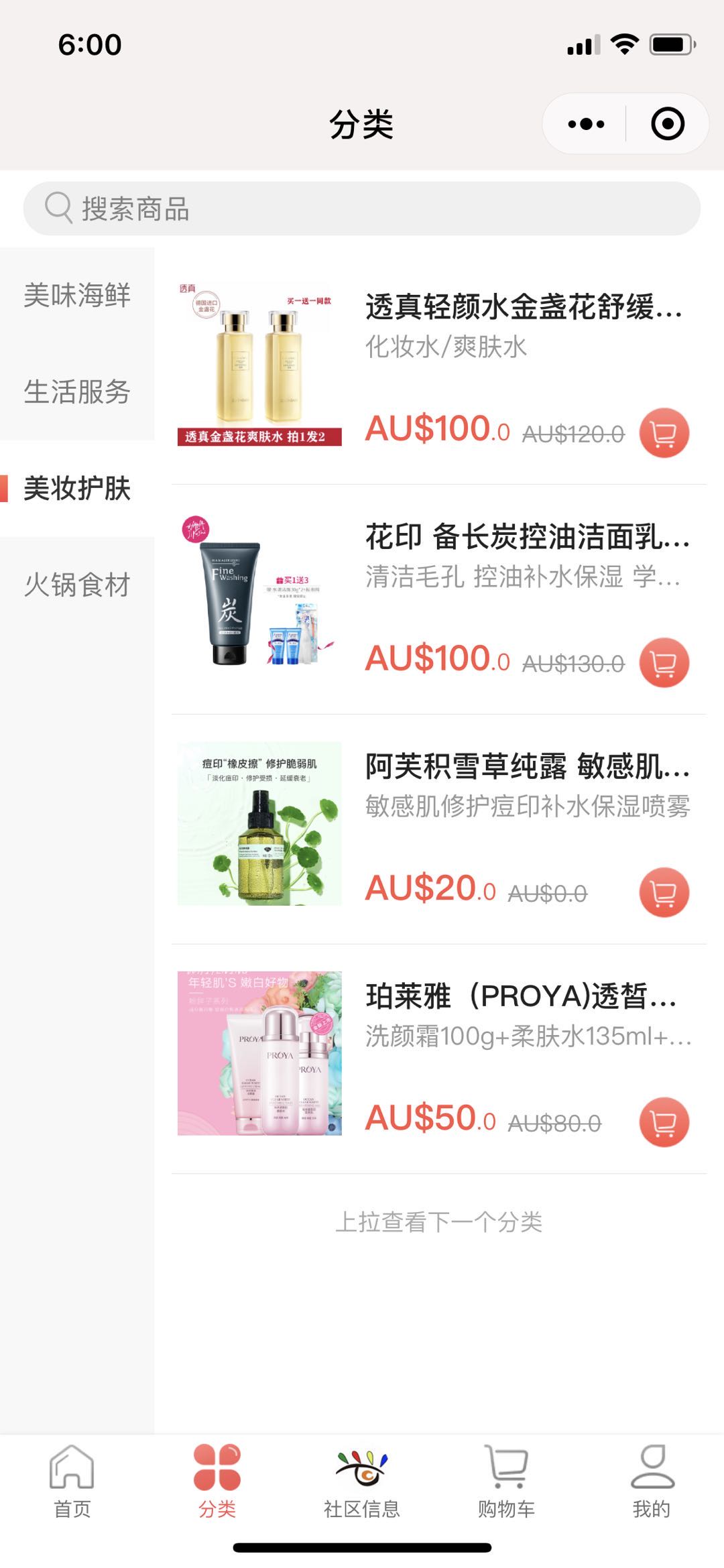Screen dimensions: 724x1568
Task: Tap the 搜索商品 search box
Action: click(362, 208)
